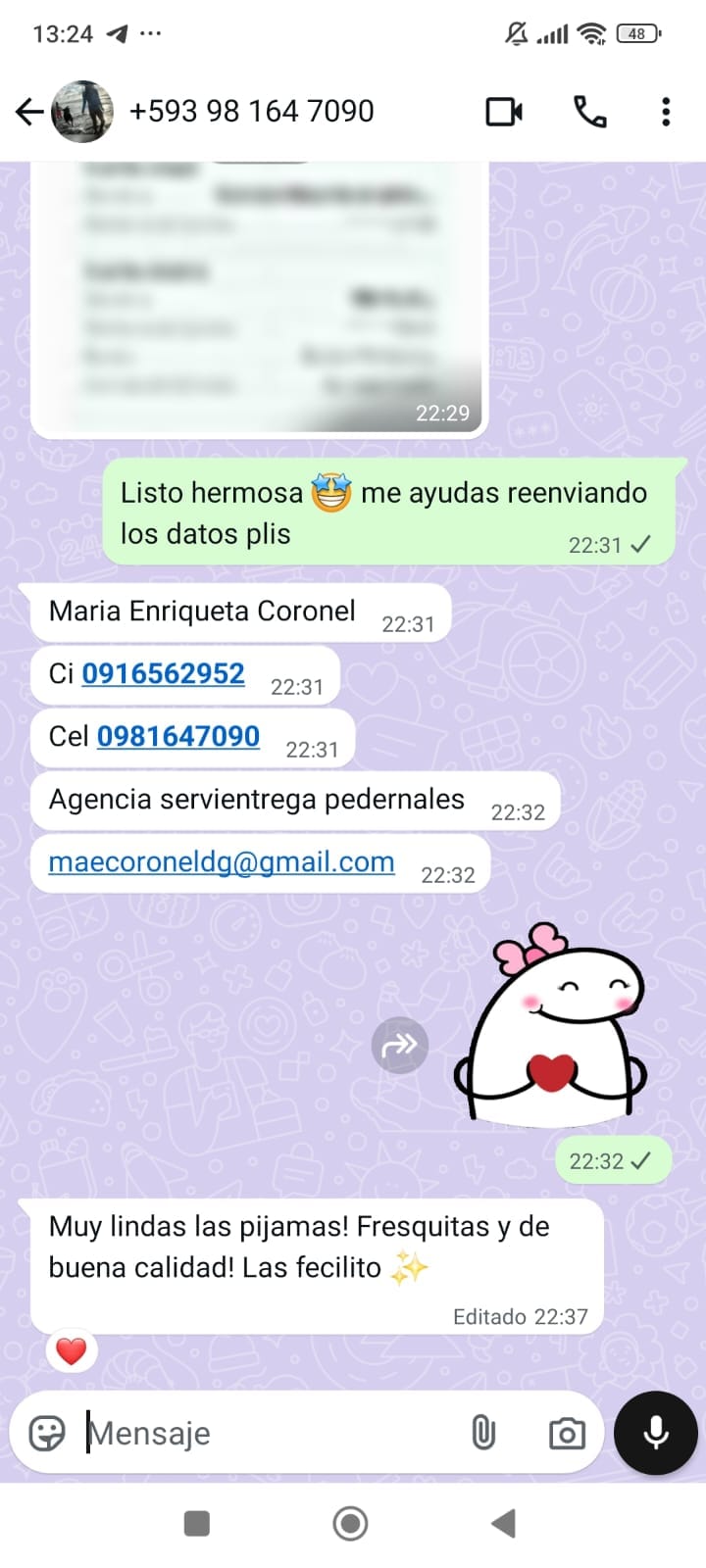Viewport: 706px width, 1568px height.
Task: Start a voice call
Action: click(589, 112)
